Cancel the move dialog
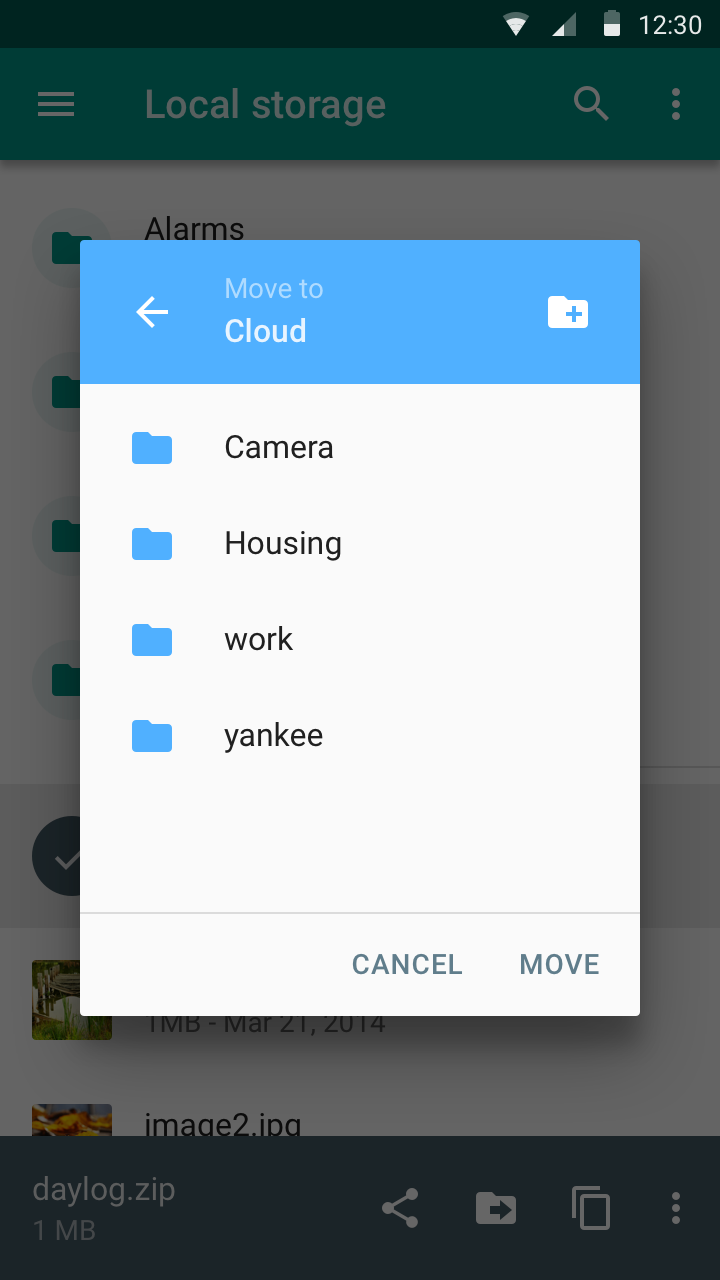The image size is (720, 1280). [x=407, y=964]
